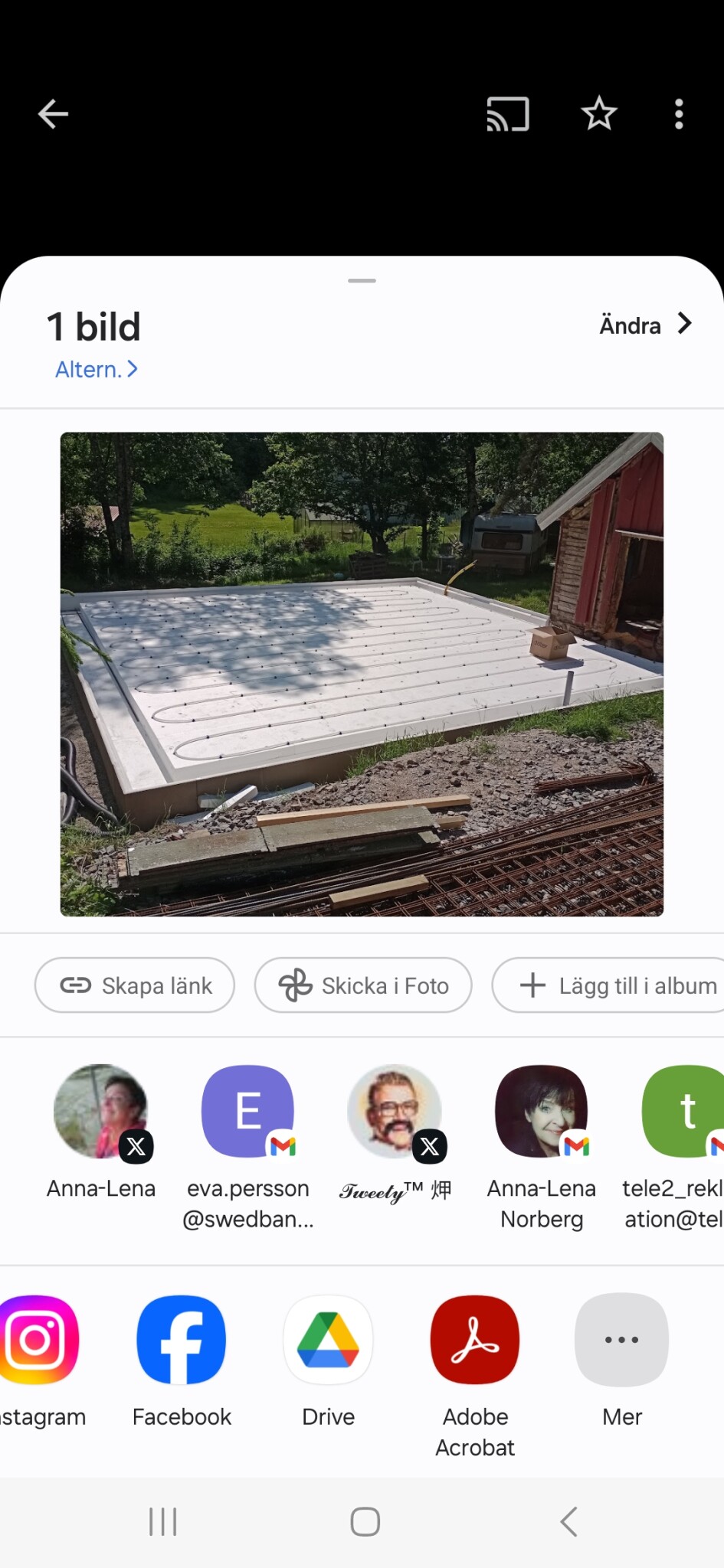The height and width of the screenshot is (1568, 724).
Task: Share the photo to Instagram
Action: pos(37,1340)
